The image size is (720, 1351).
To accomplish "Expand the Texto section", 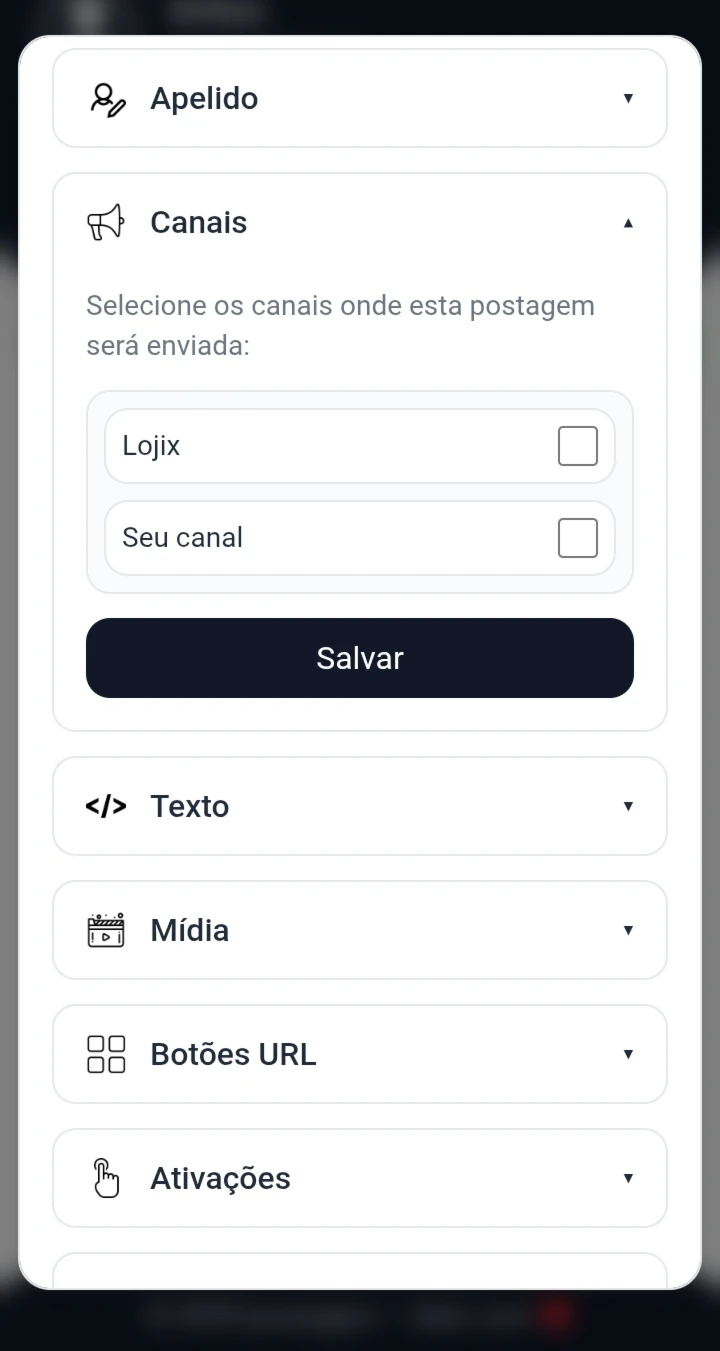I will [x=359, y=806].
